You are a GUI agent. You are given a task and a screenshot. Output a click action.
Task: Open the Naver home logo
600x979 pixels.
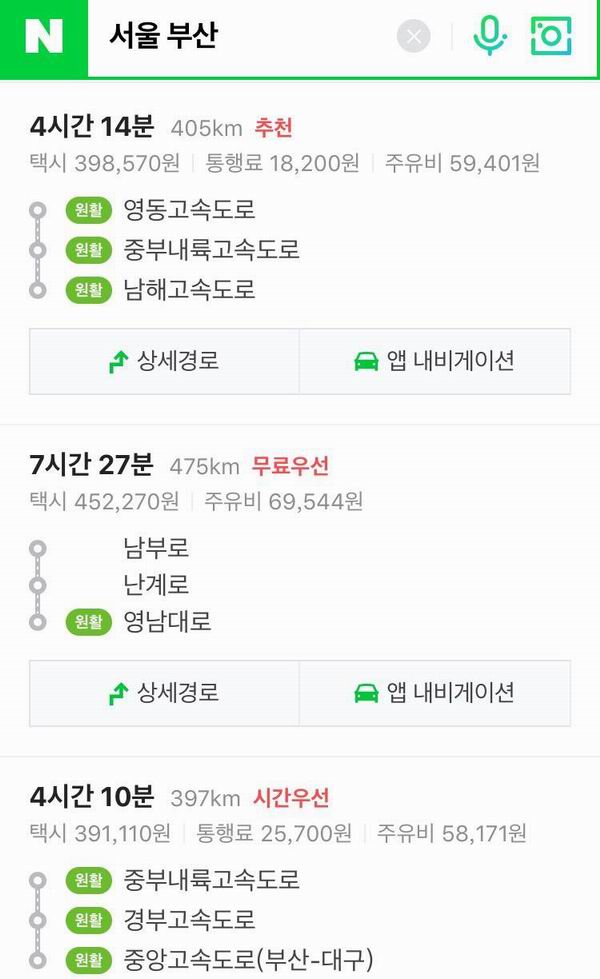pos(44,37)
